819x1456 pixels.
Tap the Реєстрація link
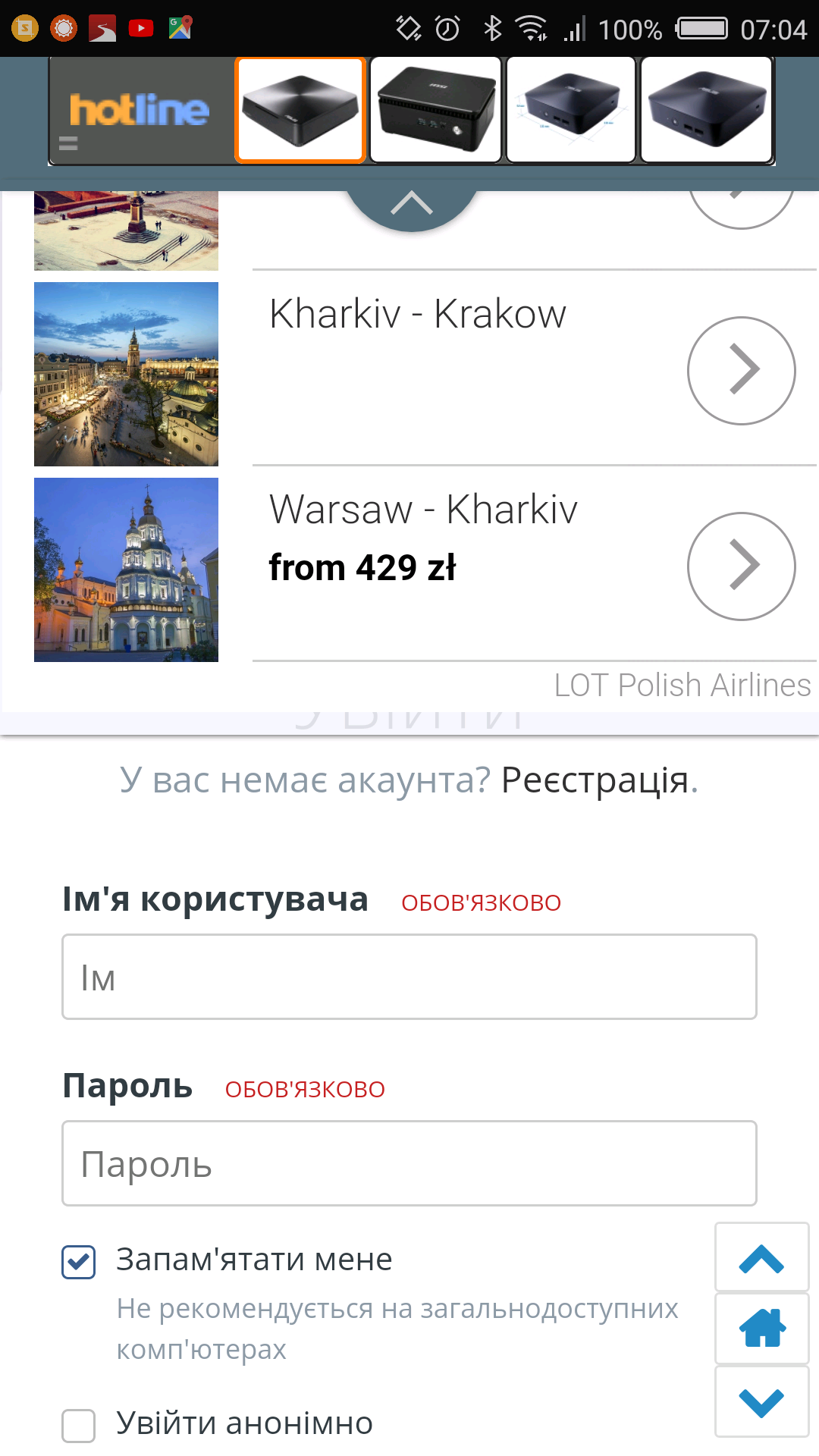(595, 780)
